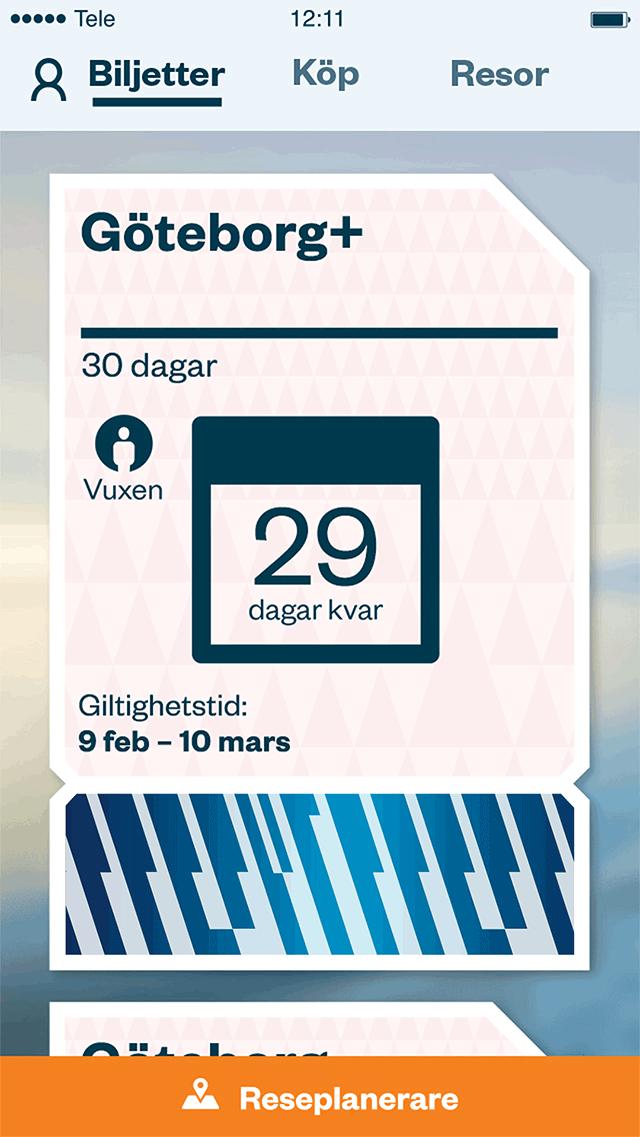Open the Göteborg+ 30 dagar ticket

click(320, 572)
